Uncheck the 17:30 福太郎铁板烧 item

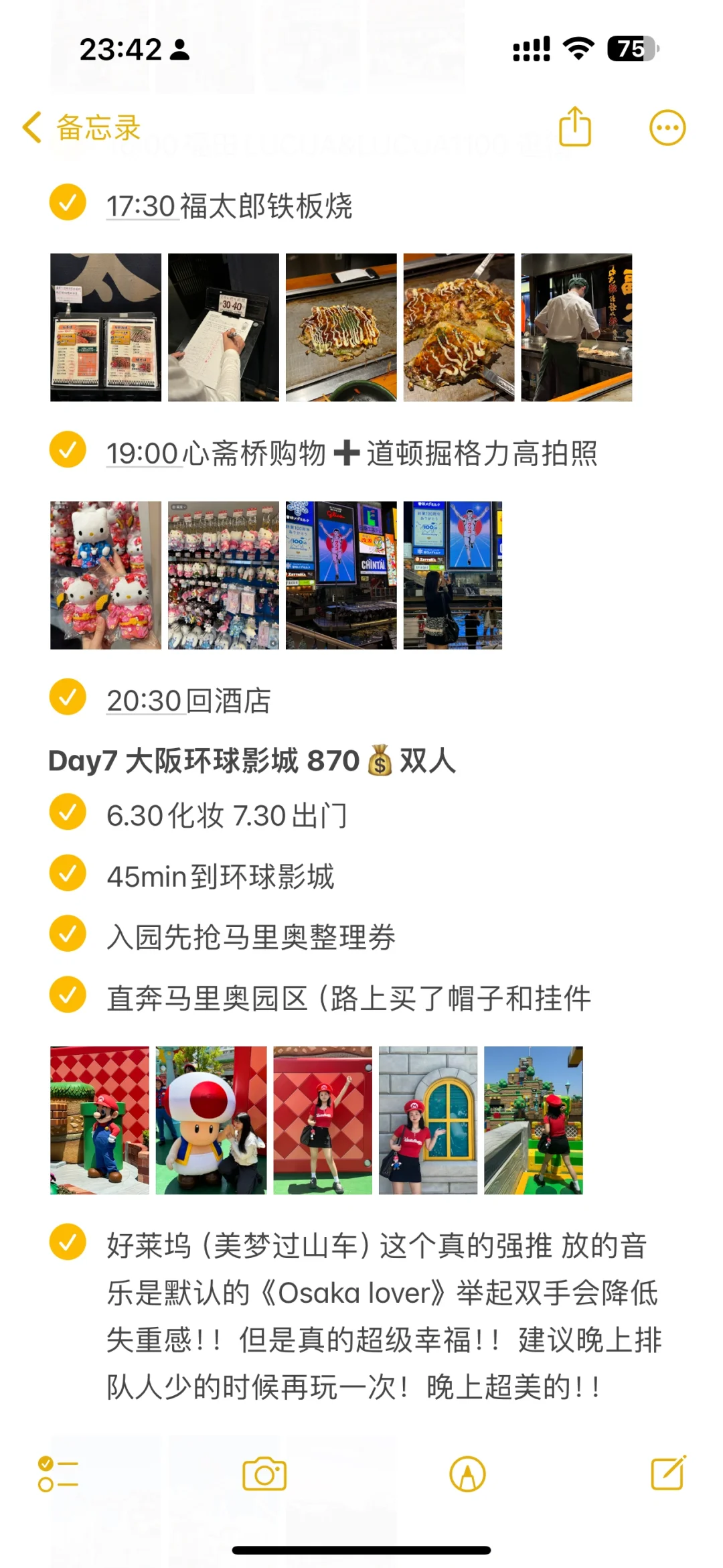68,202
